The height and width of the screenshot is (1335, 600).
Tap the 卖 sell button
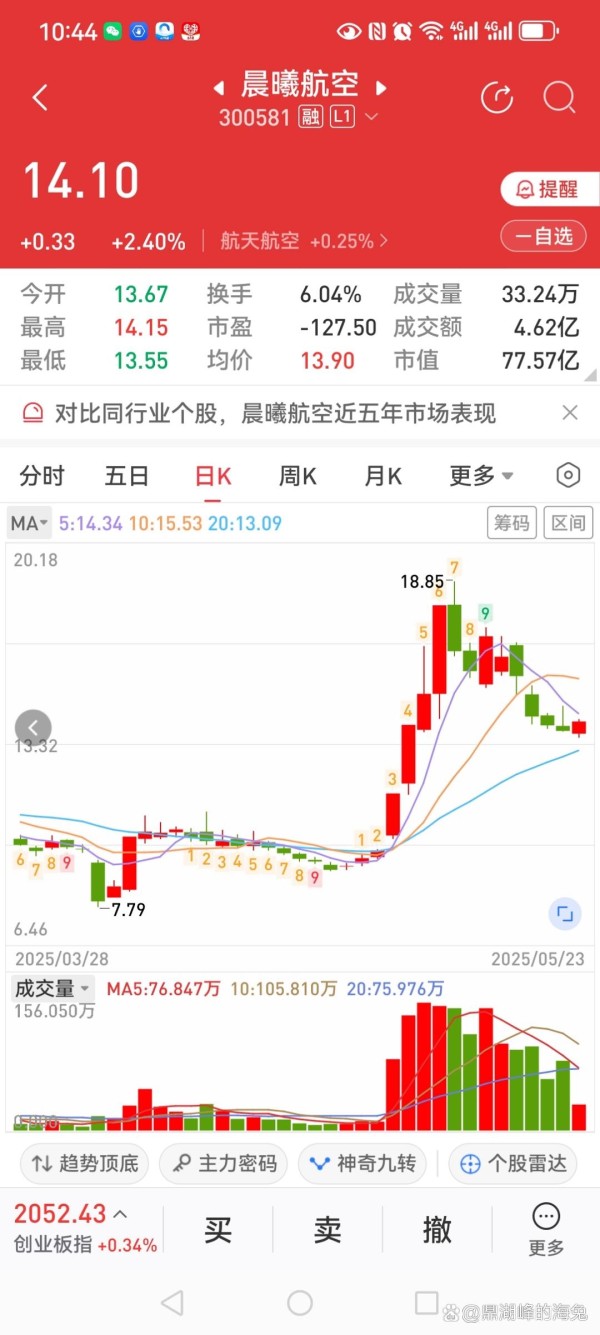point(327,1230)
